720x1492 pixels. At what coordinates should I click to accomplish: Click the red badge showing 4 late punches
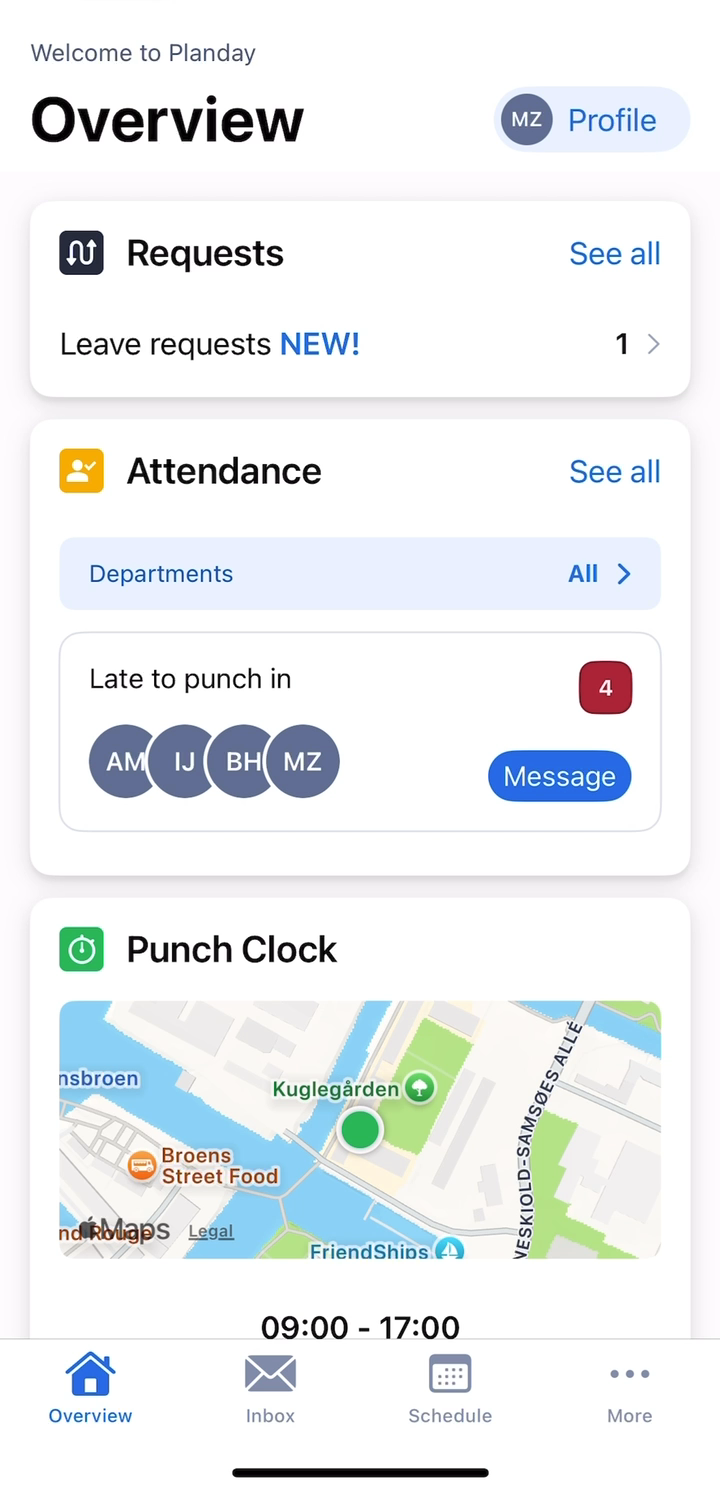click(x=604, y=687)
